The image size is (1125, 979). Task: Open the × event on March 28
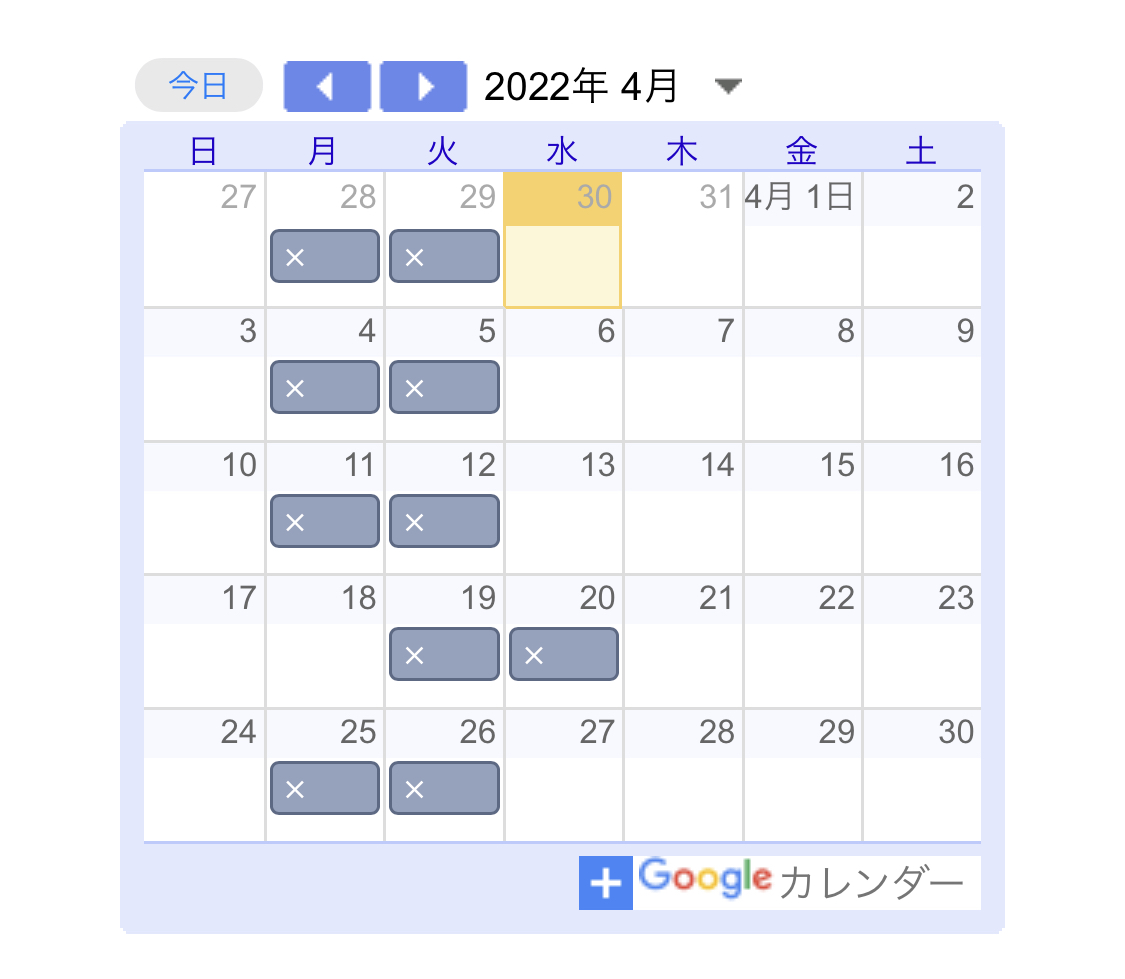[325, 257]
